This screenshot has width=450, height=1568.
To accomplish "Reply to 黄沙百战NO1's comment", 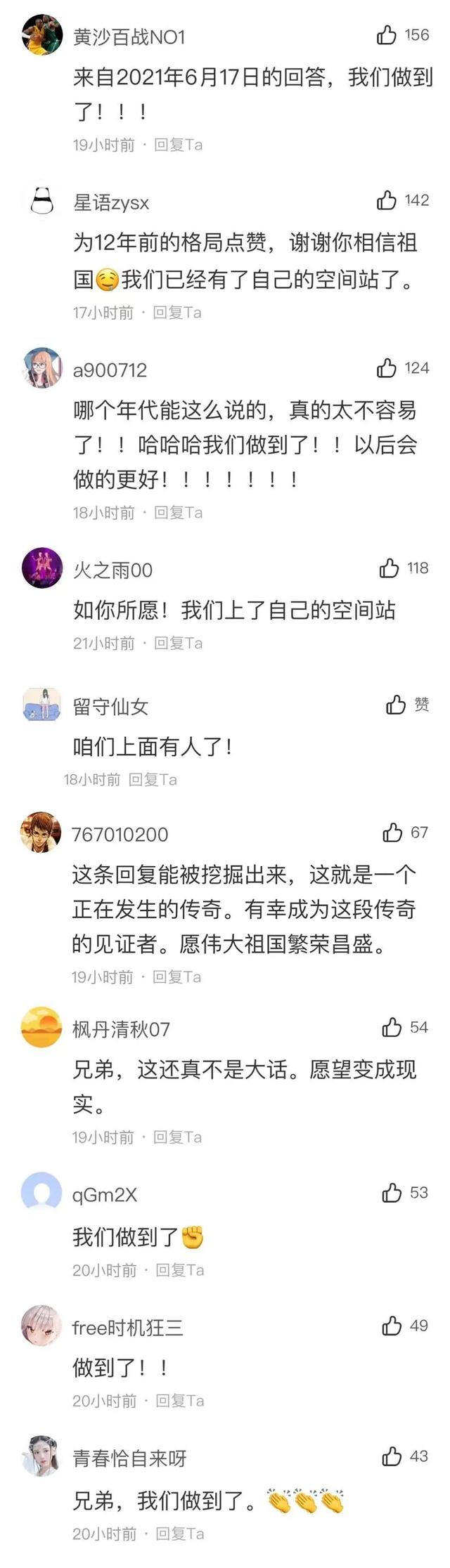I will point(178,145).
